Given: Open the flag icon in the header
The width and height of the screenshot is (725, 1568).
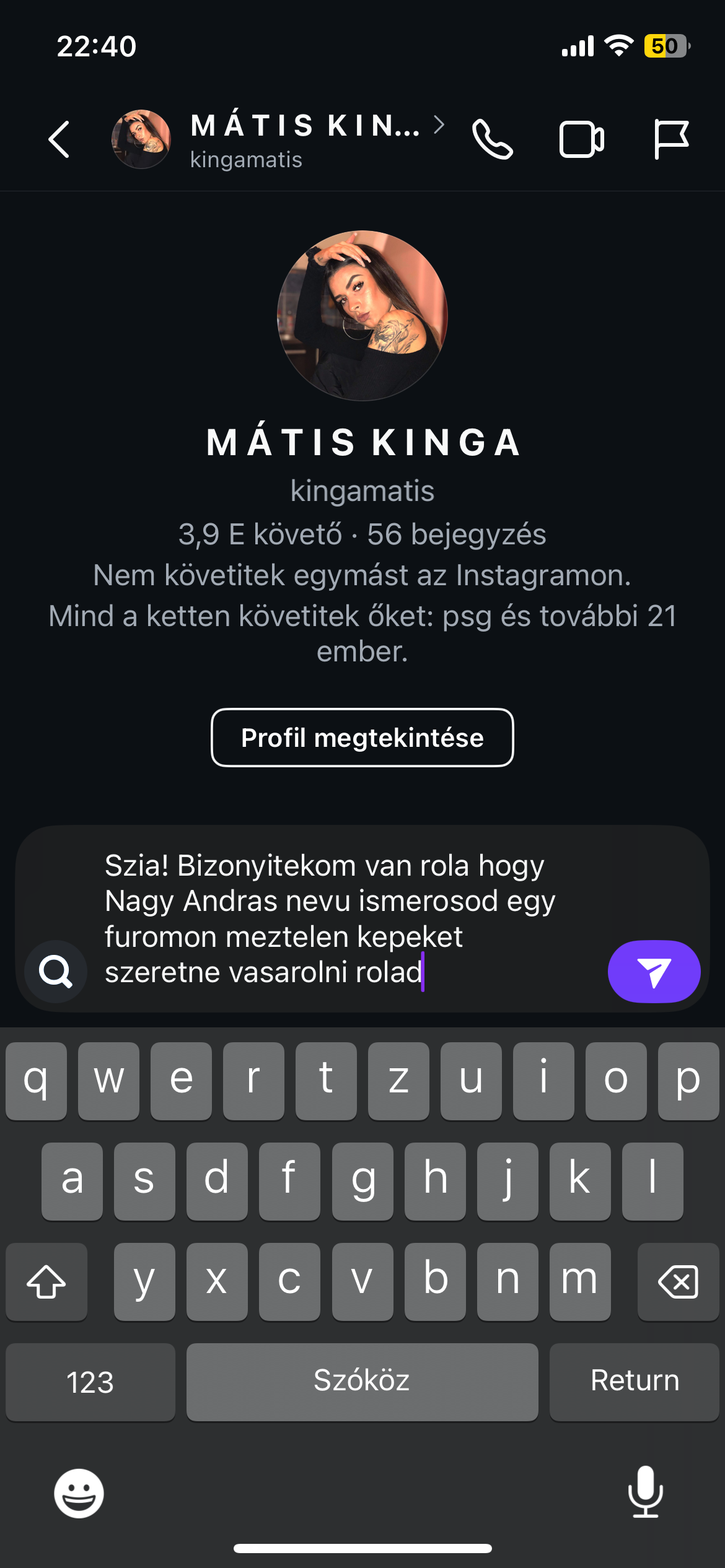Looking at the screenshot, I should point(671,139).
